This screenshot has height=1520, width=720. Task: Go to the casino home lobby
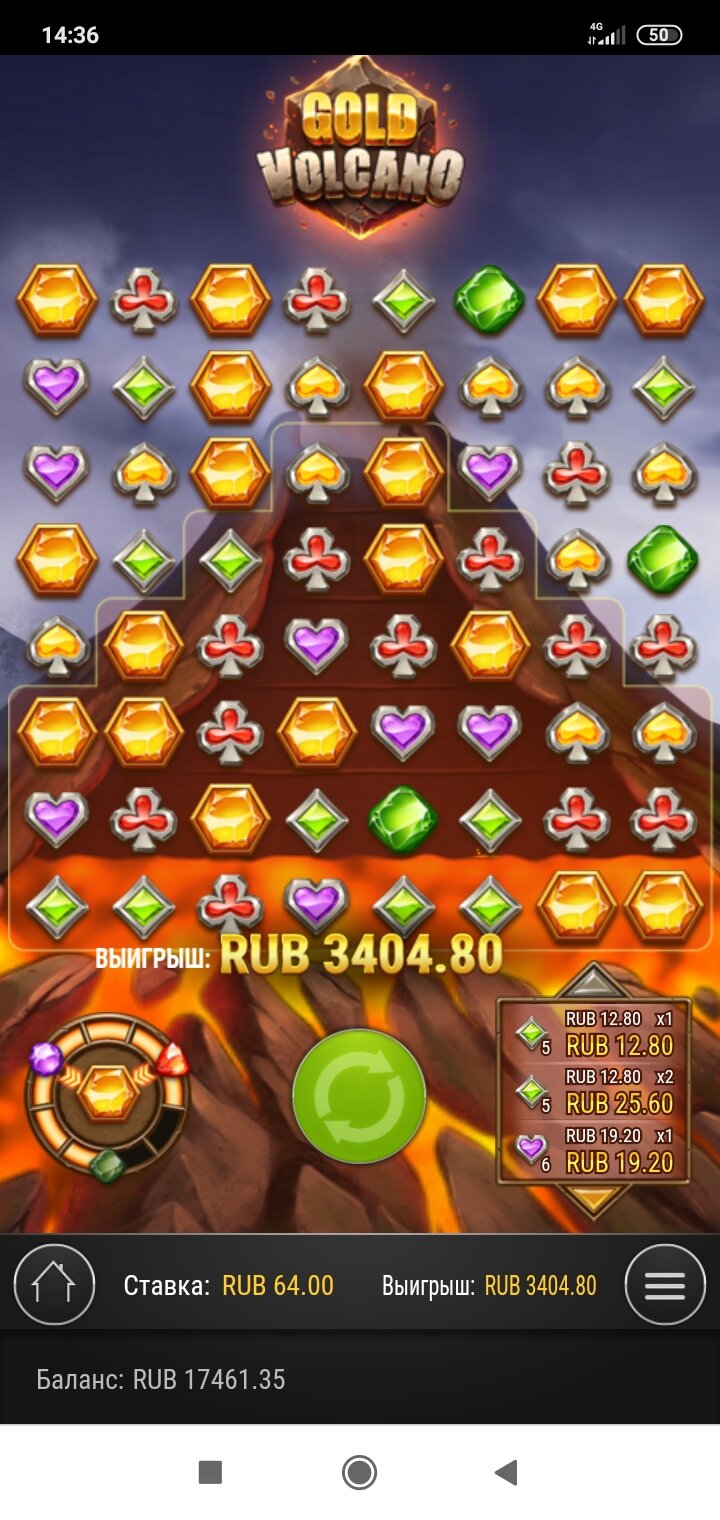[x=54, y=1285]
